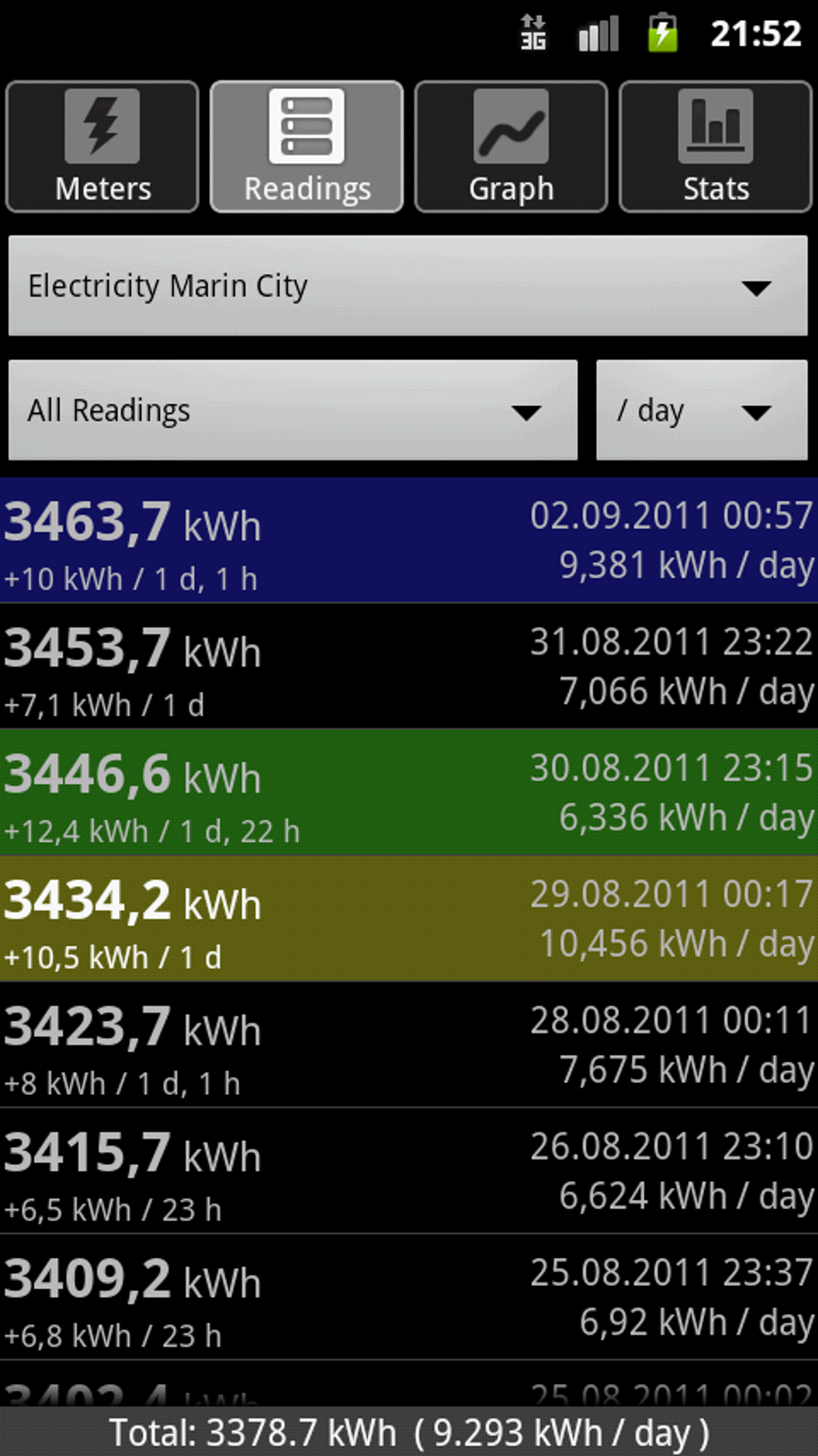Select the 31.08.2011 reading entry
The height and width of the screenshot is (1456, 818).
pos(409,668)
